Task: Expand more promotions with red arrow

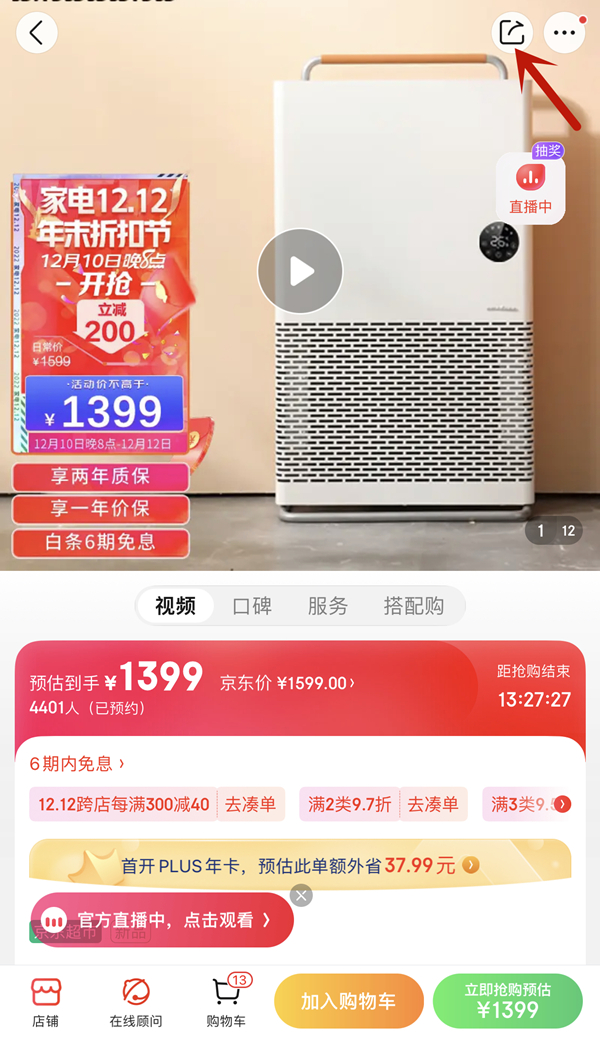Action: point(563,804)
